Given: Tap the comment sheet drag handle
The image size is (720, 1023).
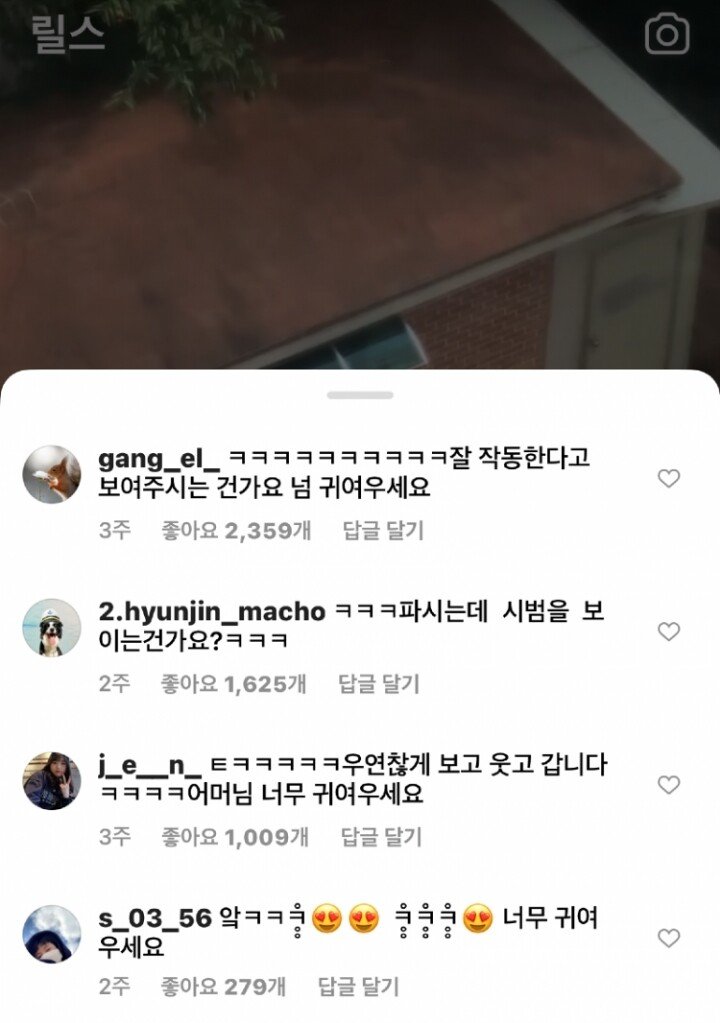Looking at the screenshot, I should [x=360, y=395].
